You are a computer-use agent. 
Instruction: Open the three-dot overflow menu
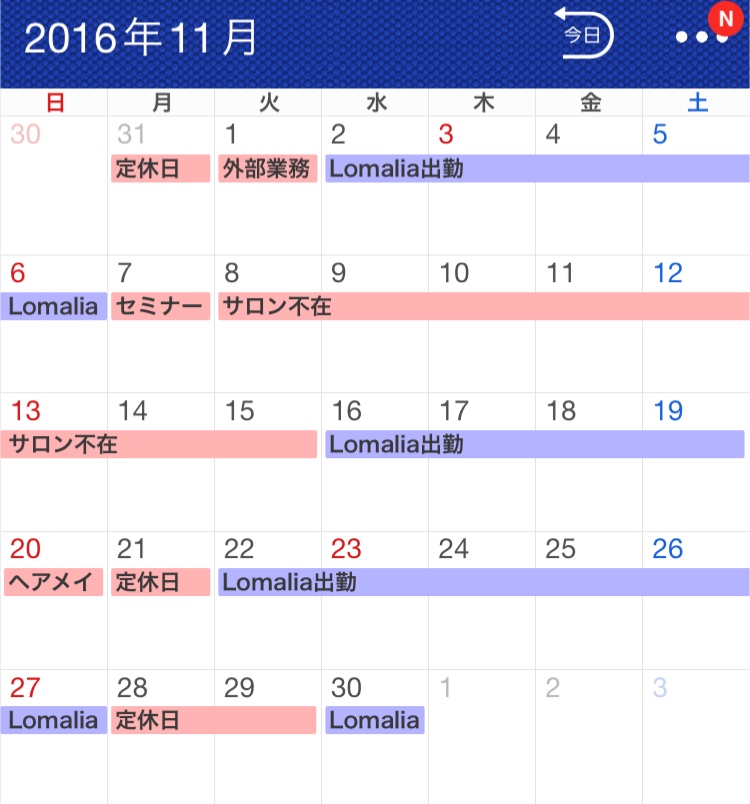(x=699, y=37)
